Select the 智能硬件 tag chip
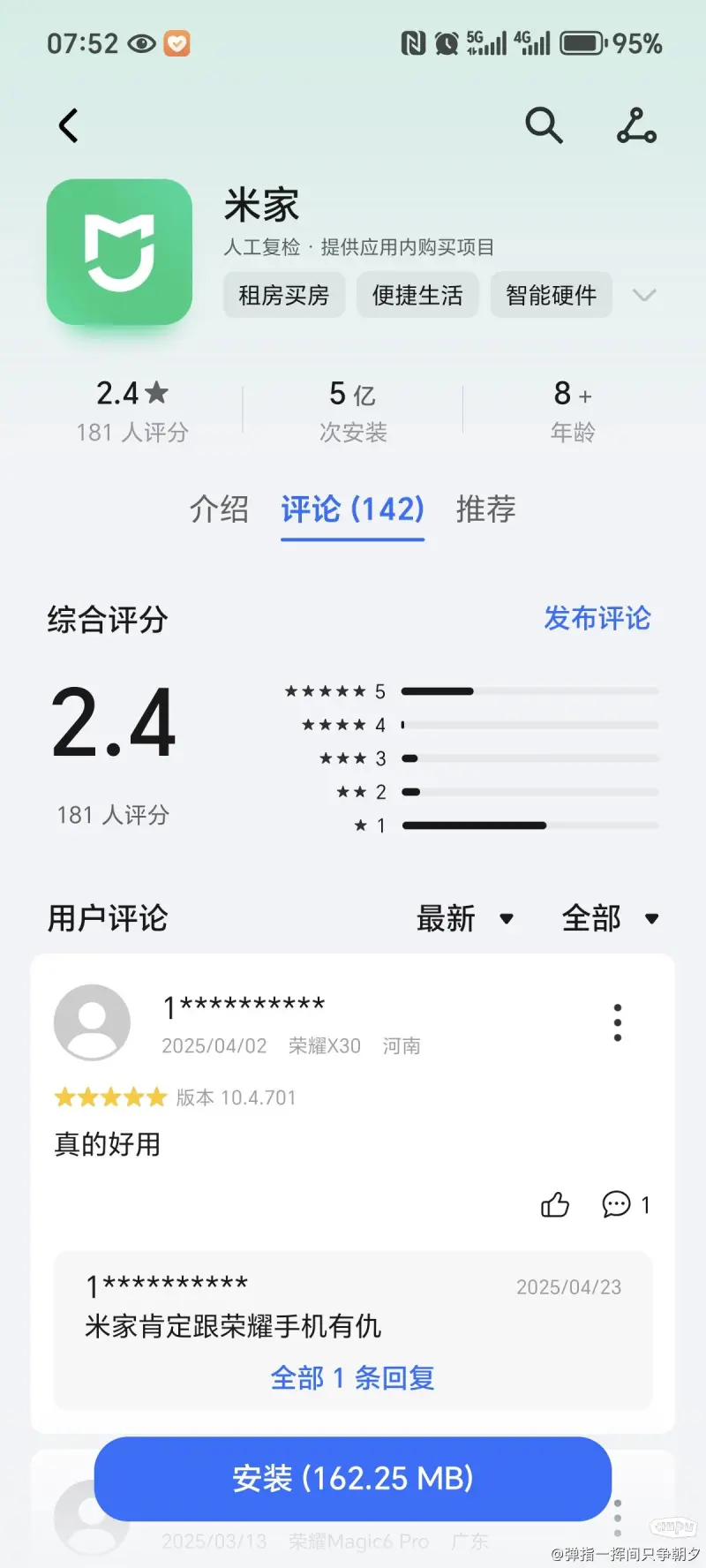 (552, 295)
